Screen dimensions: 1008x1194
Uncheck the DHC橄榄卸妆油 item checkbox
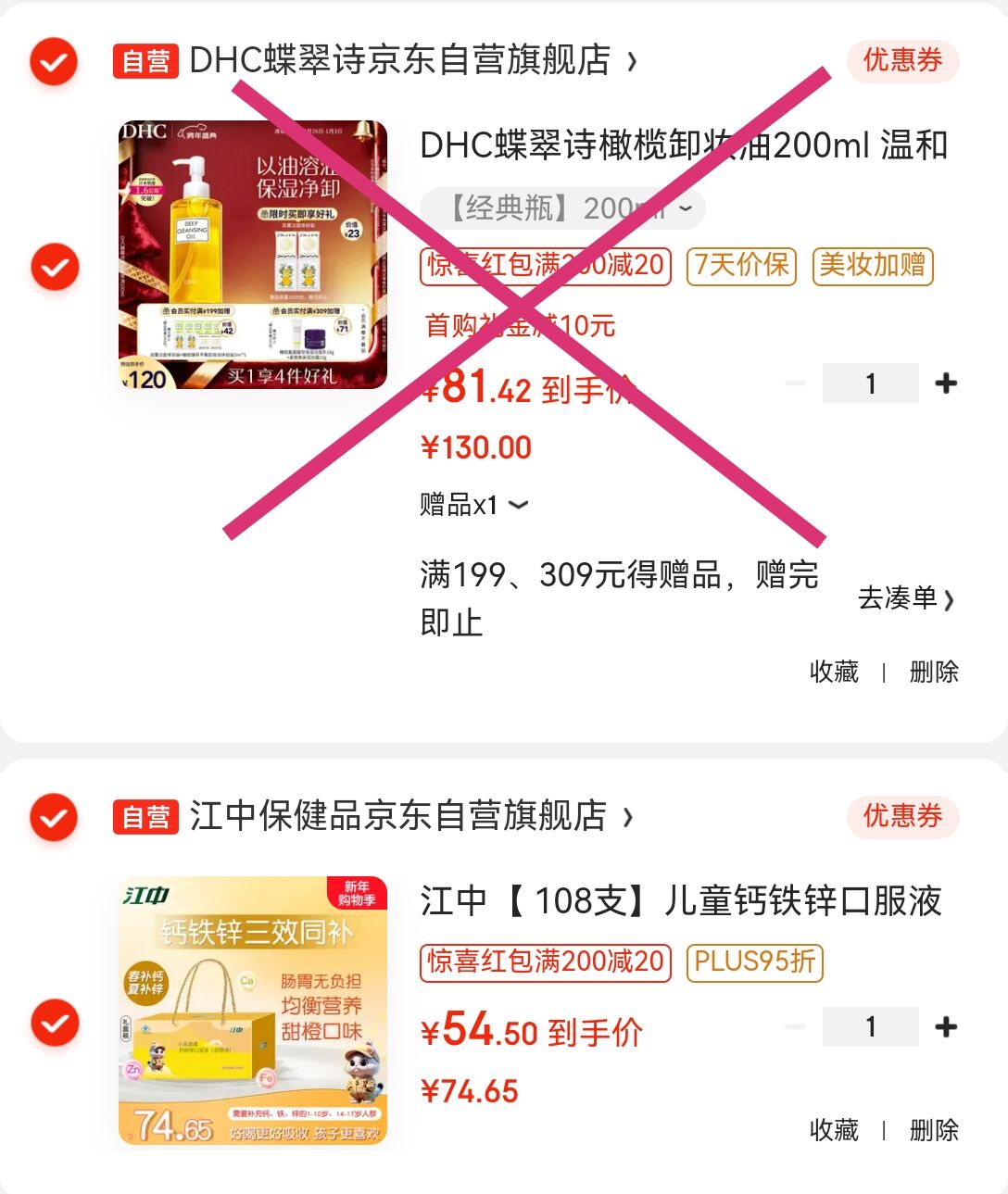(55, 267)
